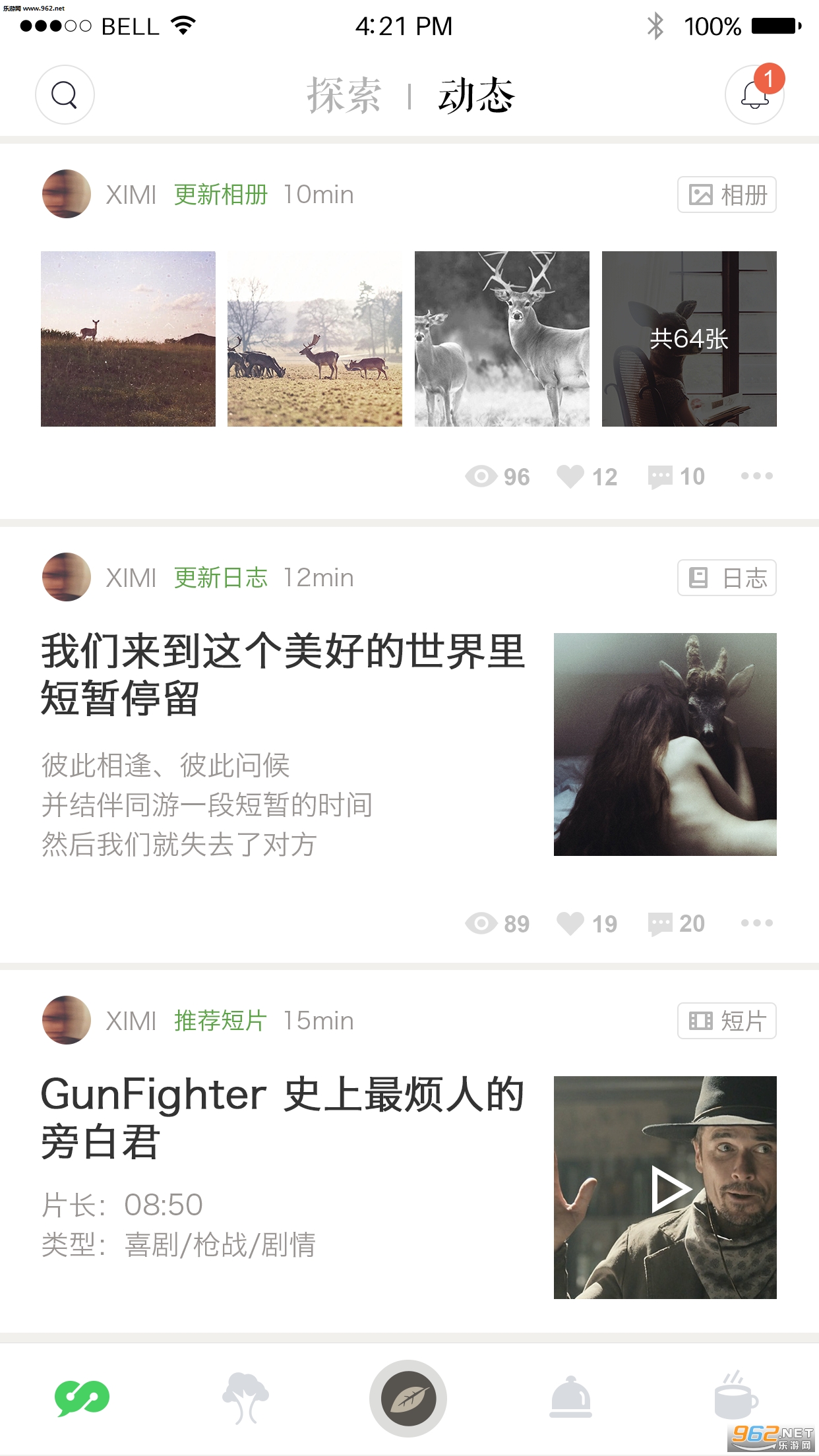
Task: Open the search icon
Action: [x=65, y=95]
